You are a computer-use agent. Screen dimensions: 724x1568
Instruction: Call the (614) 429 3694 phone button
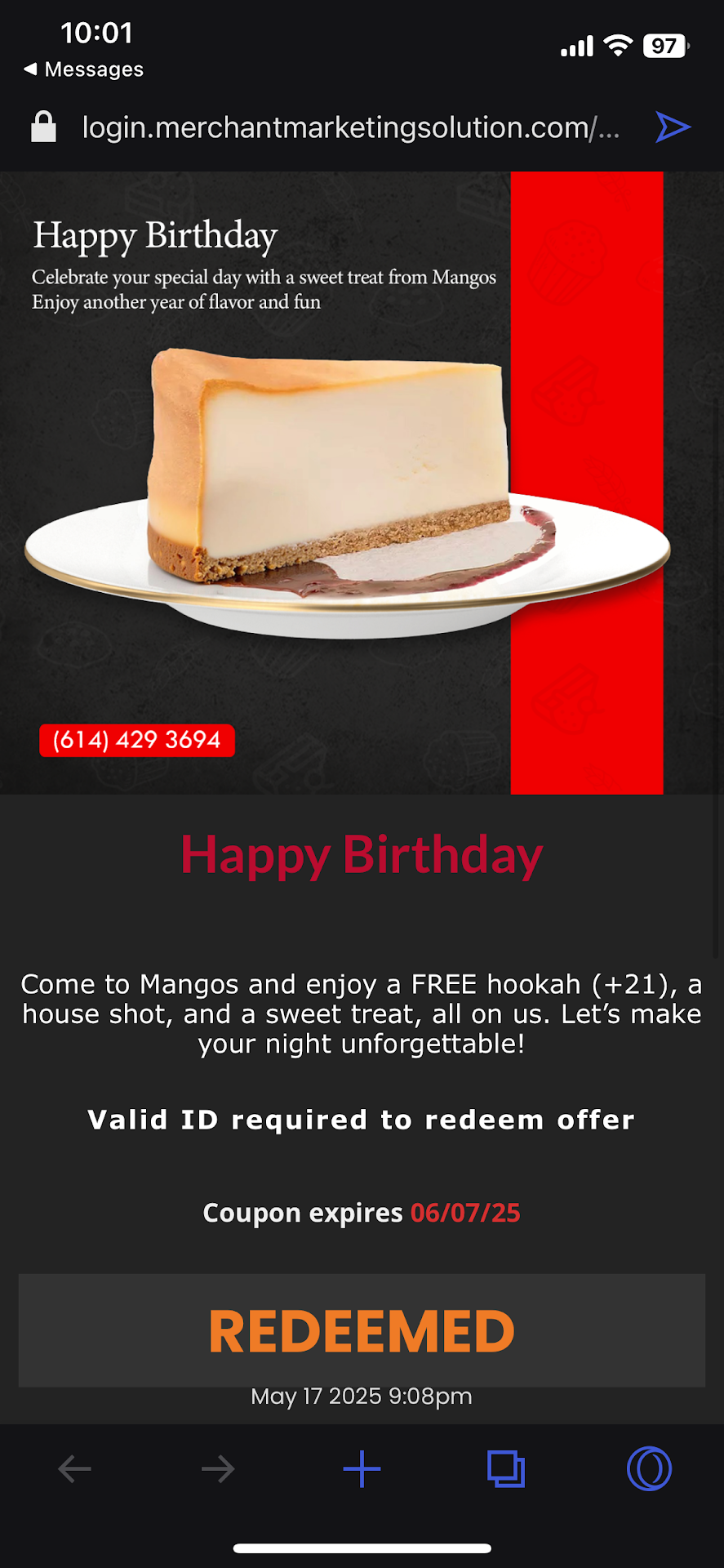[137, 740]
